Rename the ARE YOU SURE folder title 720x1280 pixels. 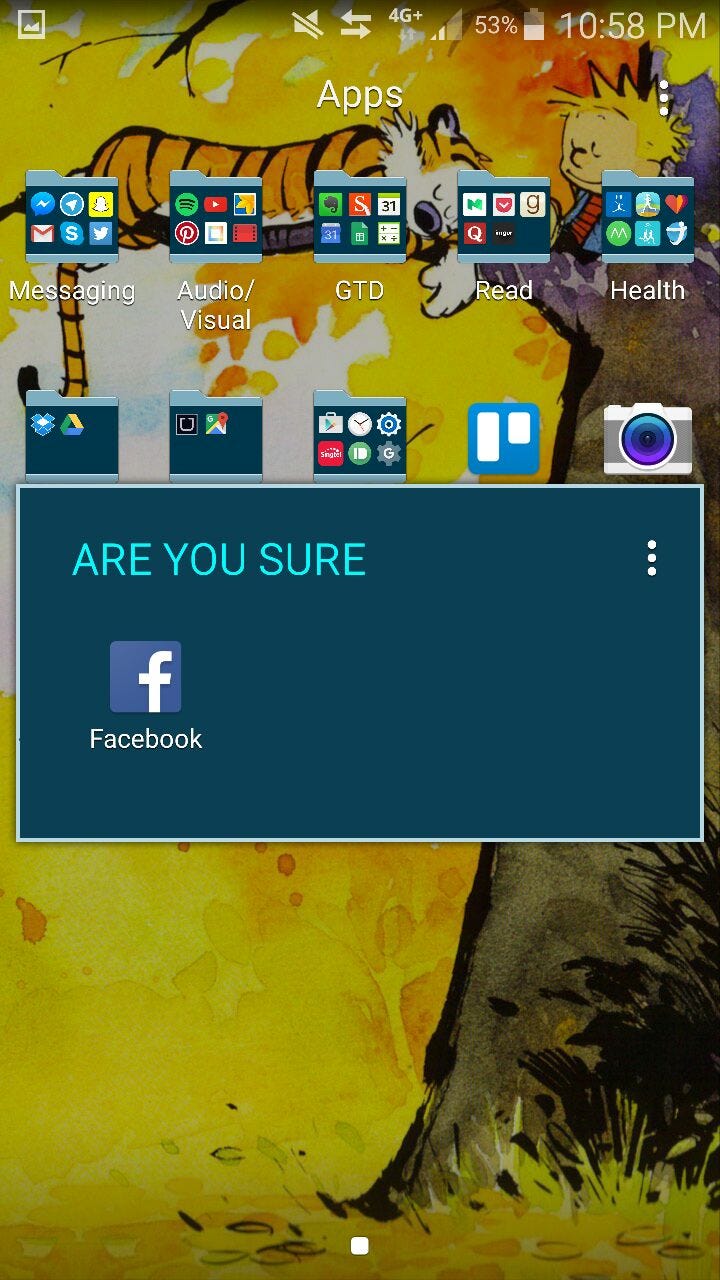(x=219, y=559)
